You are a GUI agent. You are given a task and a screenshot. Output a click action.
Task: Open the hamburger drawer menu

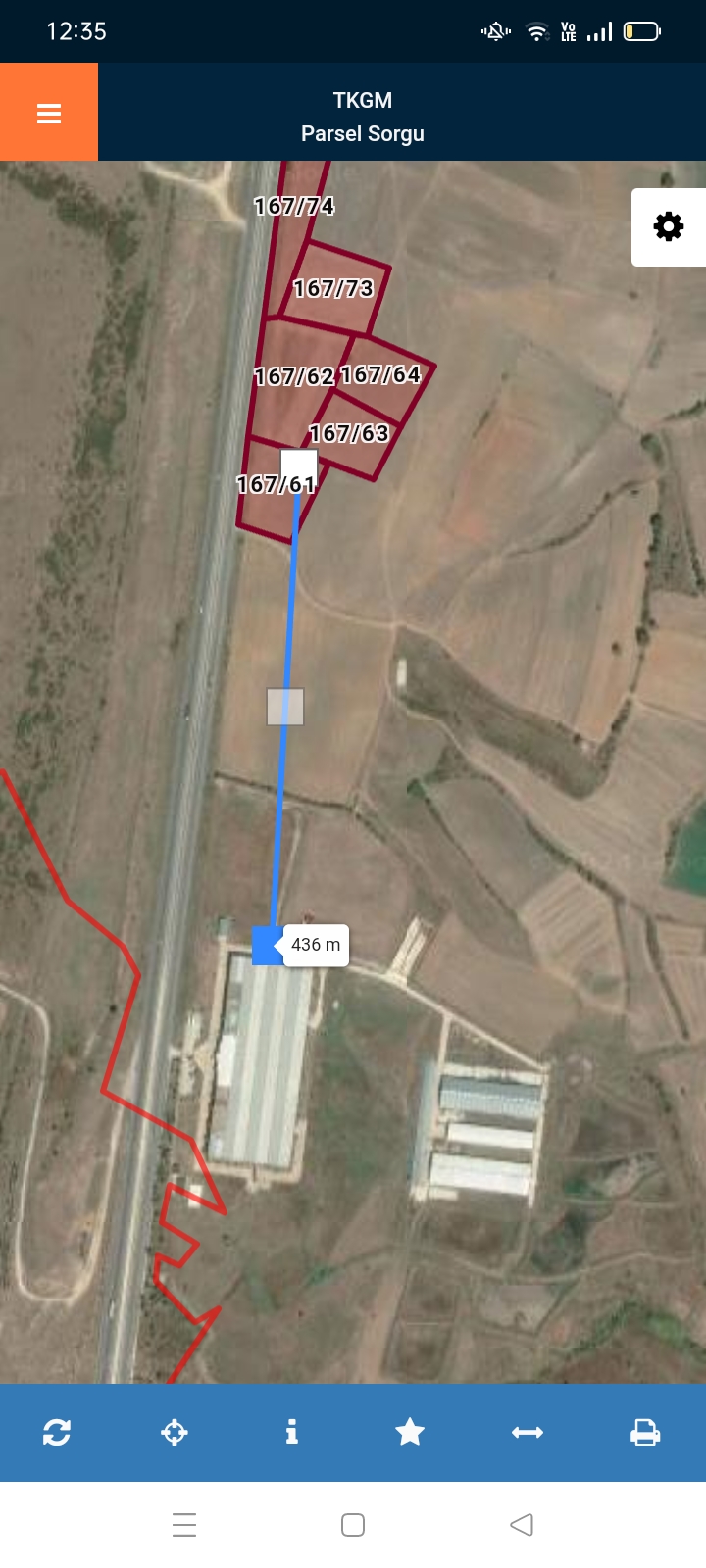click(49, 113)
